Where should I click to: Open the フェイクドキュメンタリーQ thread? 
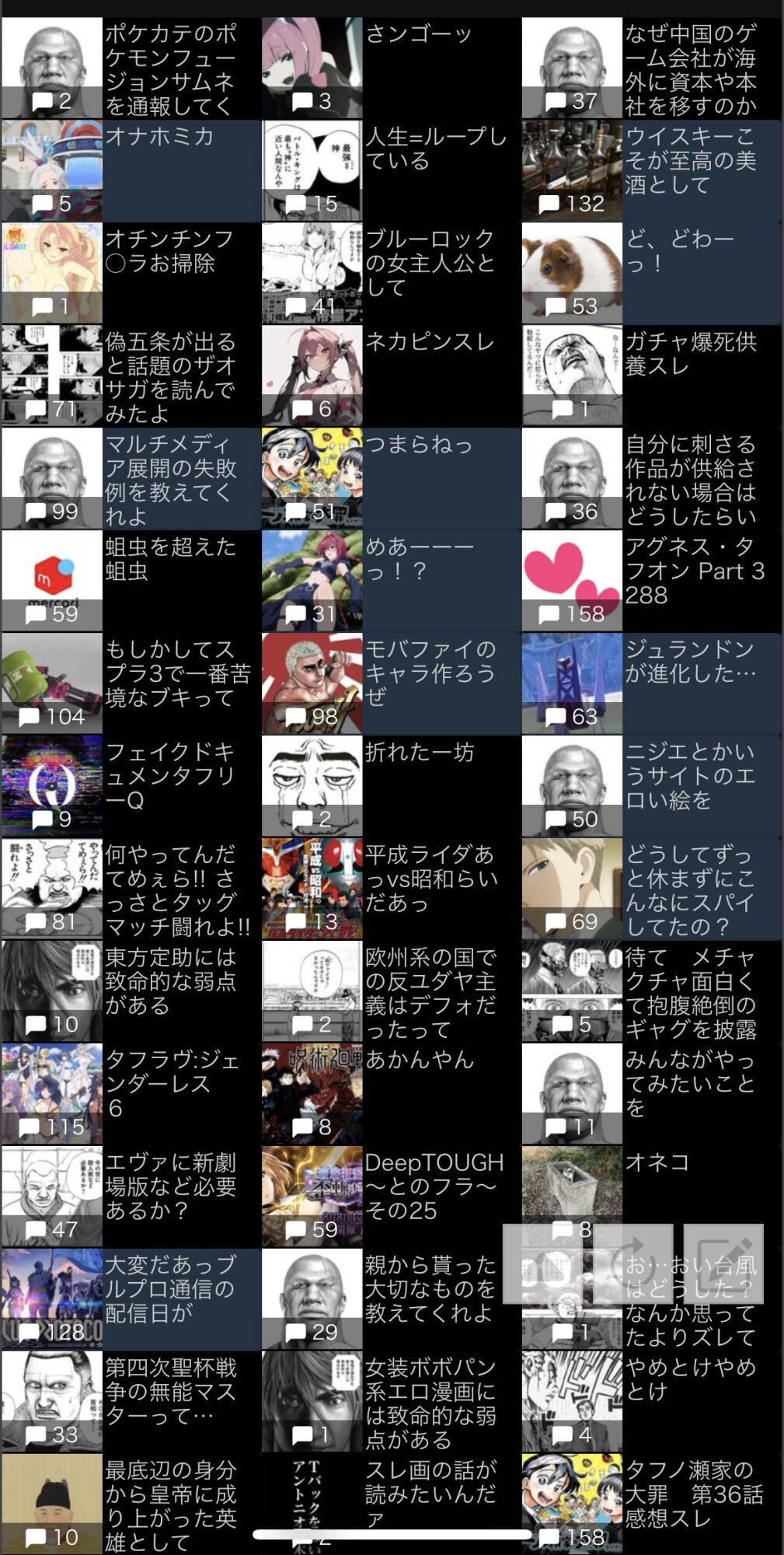[x=131, y=787]
